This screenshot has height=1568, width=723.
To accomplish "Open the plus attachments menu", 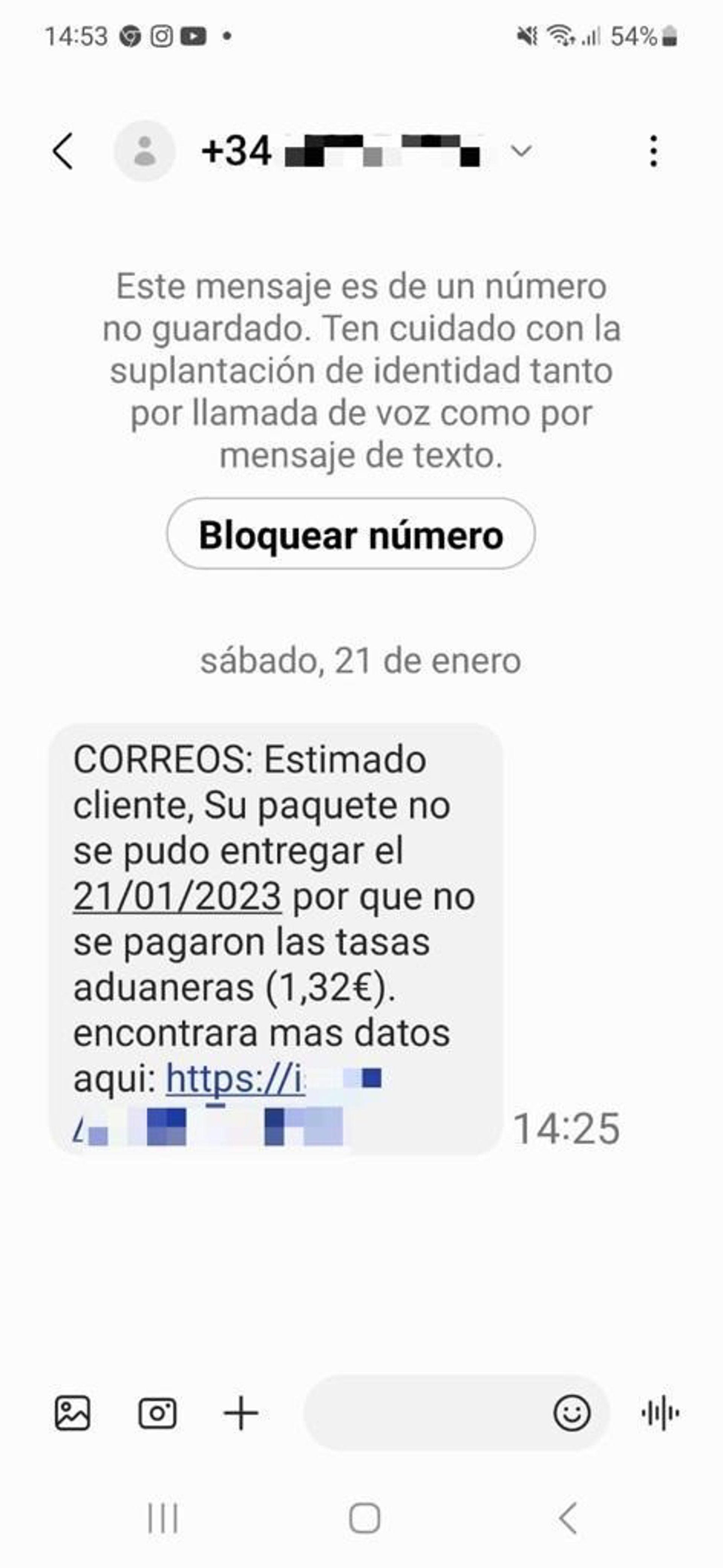I will coord(241,1413).
